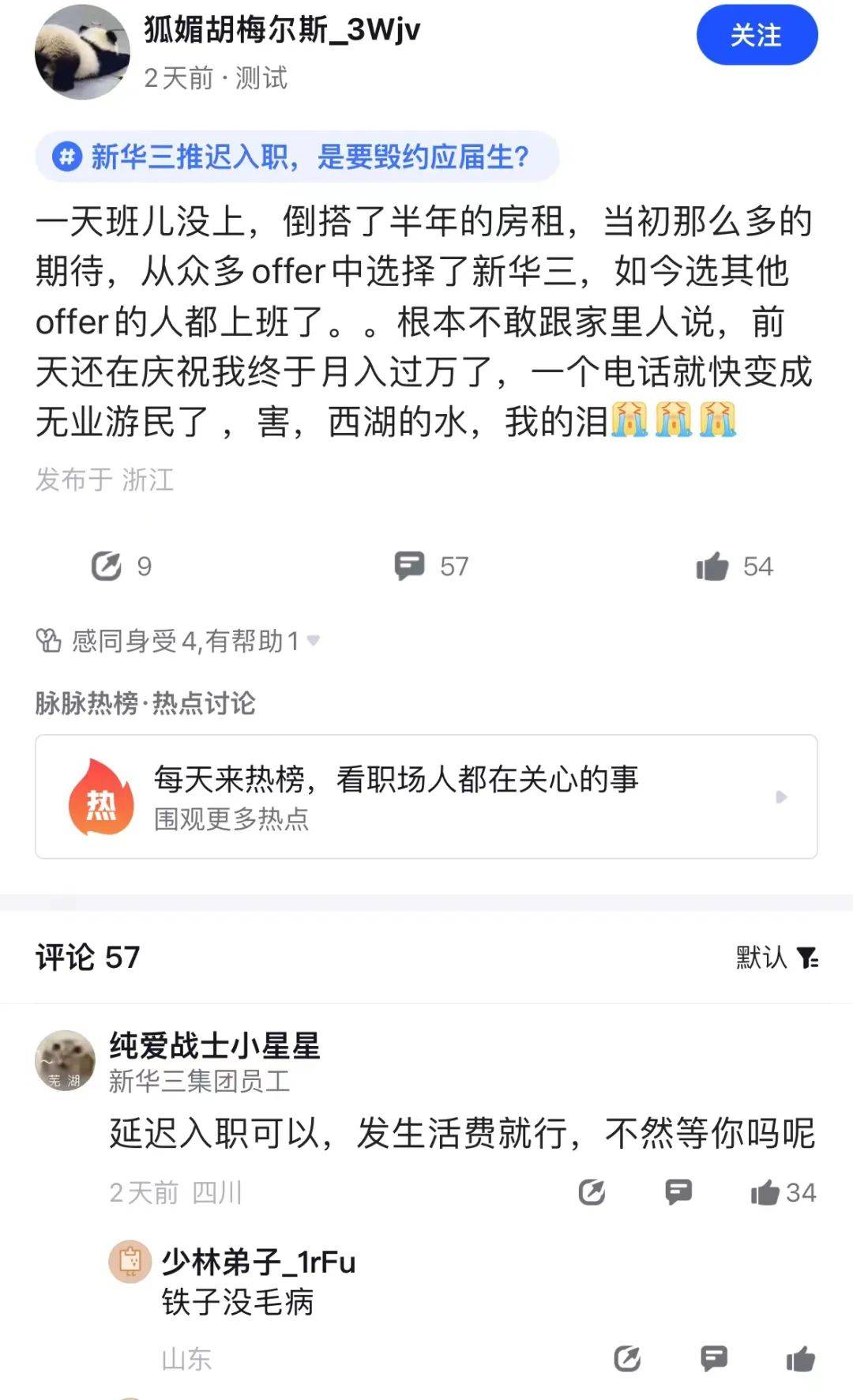853x1400 pixels.
Task: Share 纯爱战士小星星's comment
Action: click(x=592, y=1192)
